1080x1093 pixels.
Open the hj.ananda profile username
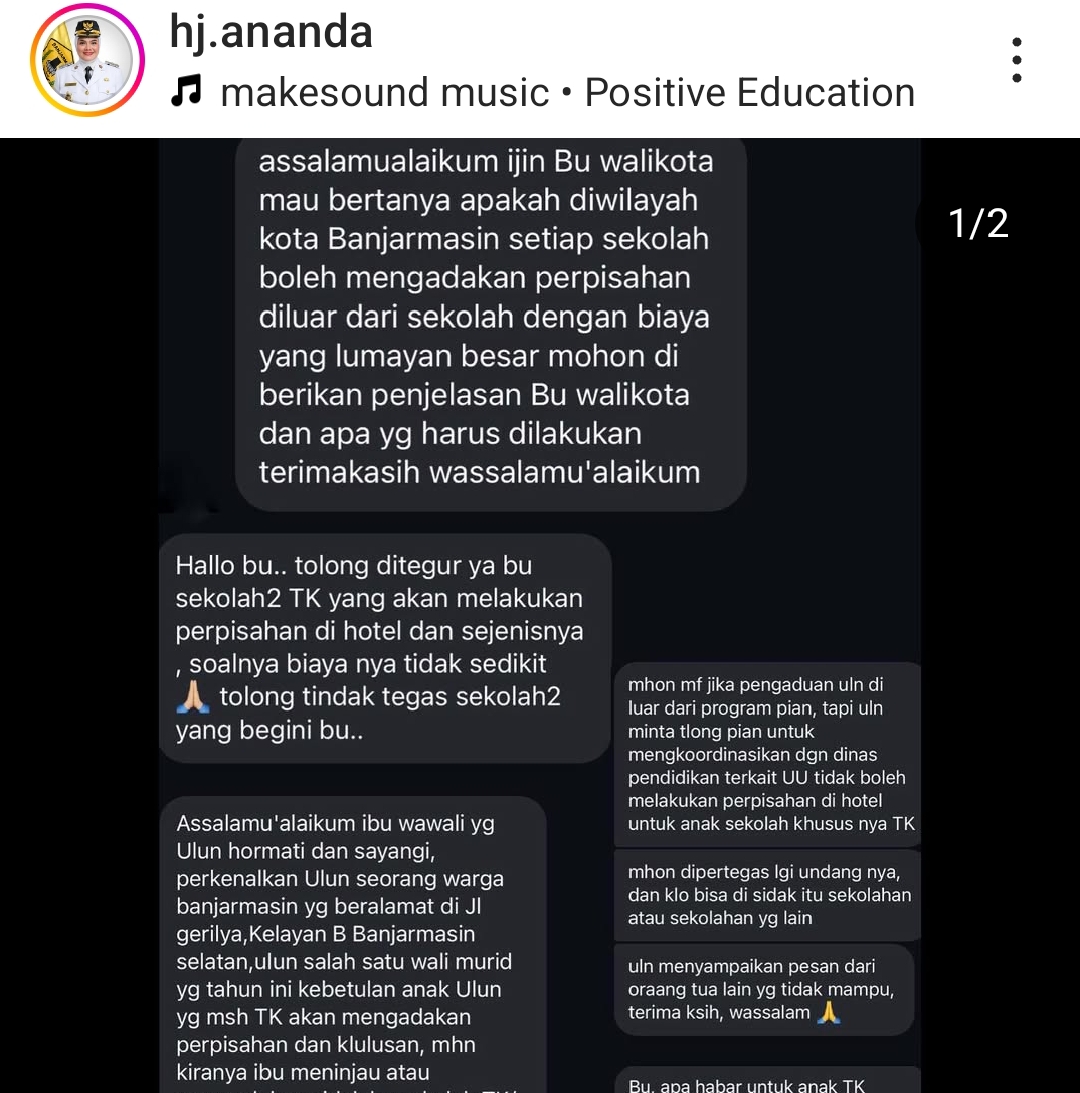pyautogui.click(x=271, y=32)
